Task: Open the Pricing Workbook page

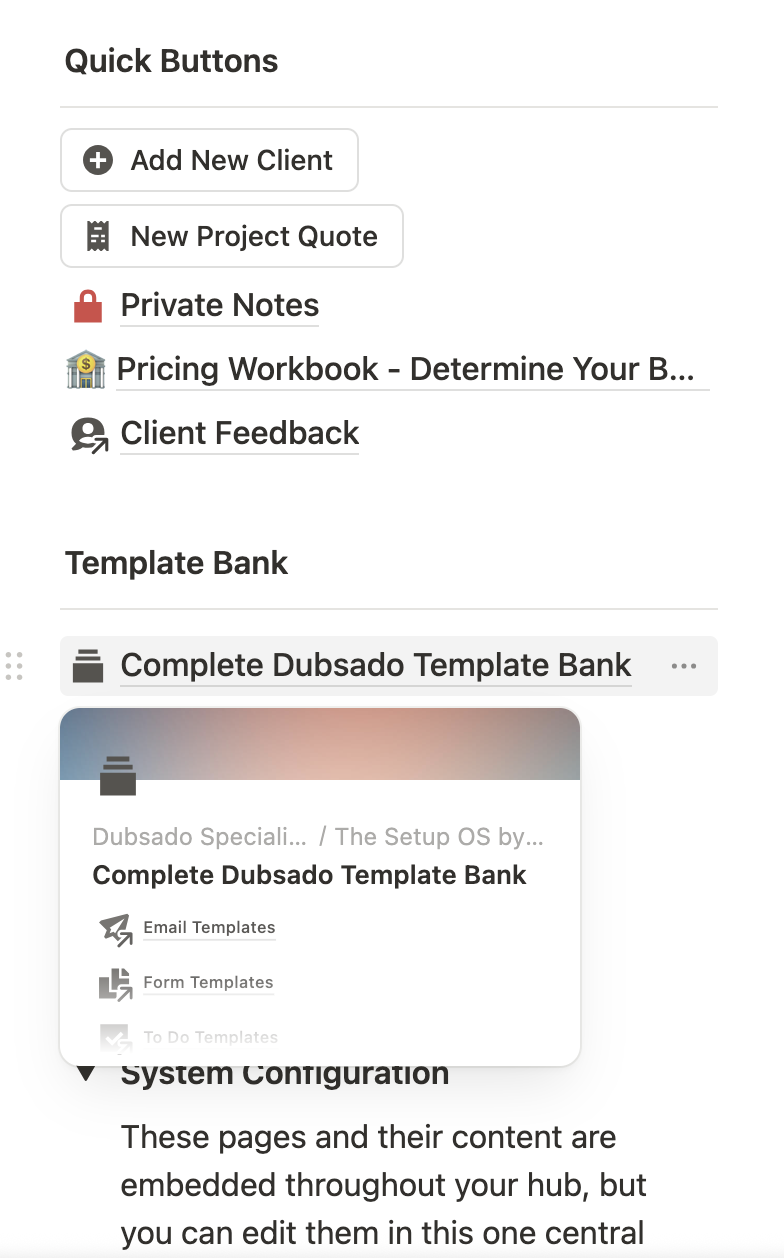Action: pyautogui.click(x=404, y=370)
